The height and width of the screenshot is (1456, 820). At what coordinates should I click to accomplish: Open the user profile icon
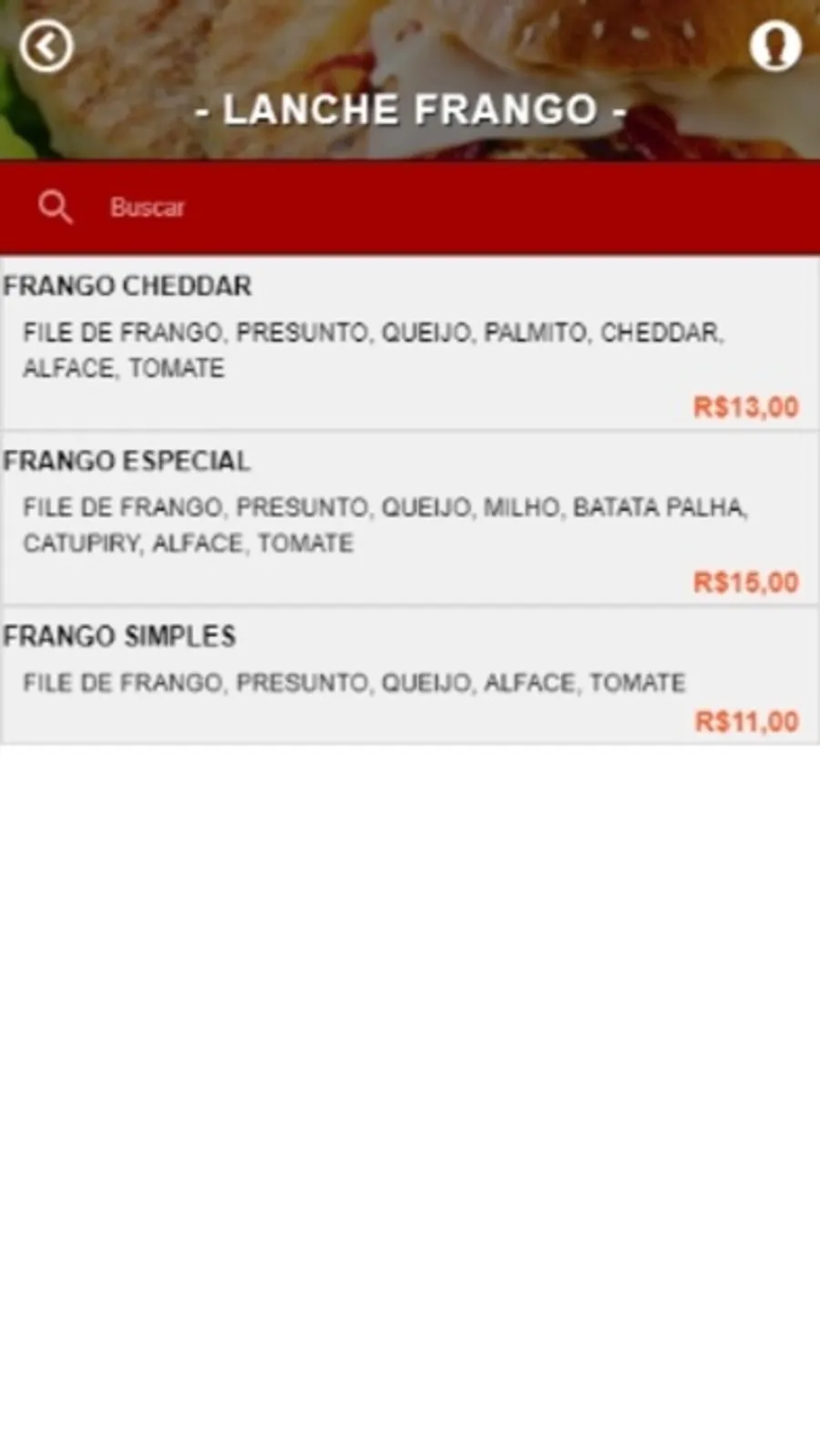(x=774, y=46)
